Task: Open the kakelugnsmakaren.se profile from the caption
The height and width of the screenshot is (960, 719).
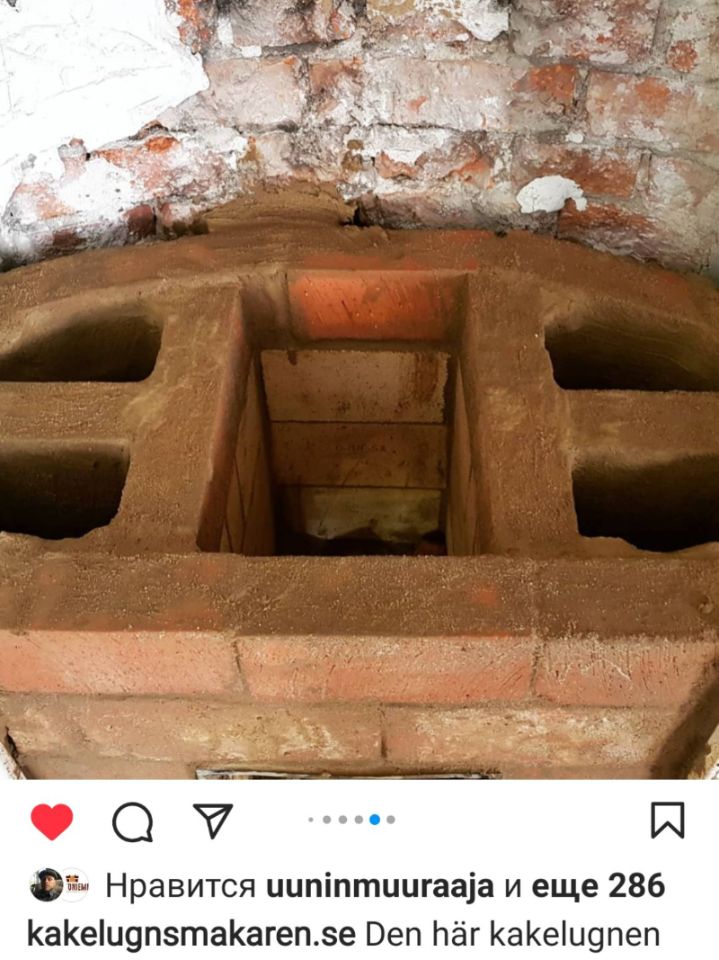Action: 190,935
